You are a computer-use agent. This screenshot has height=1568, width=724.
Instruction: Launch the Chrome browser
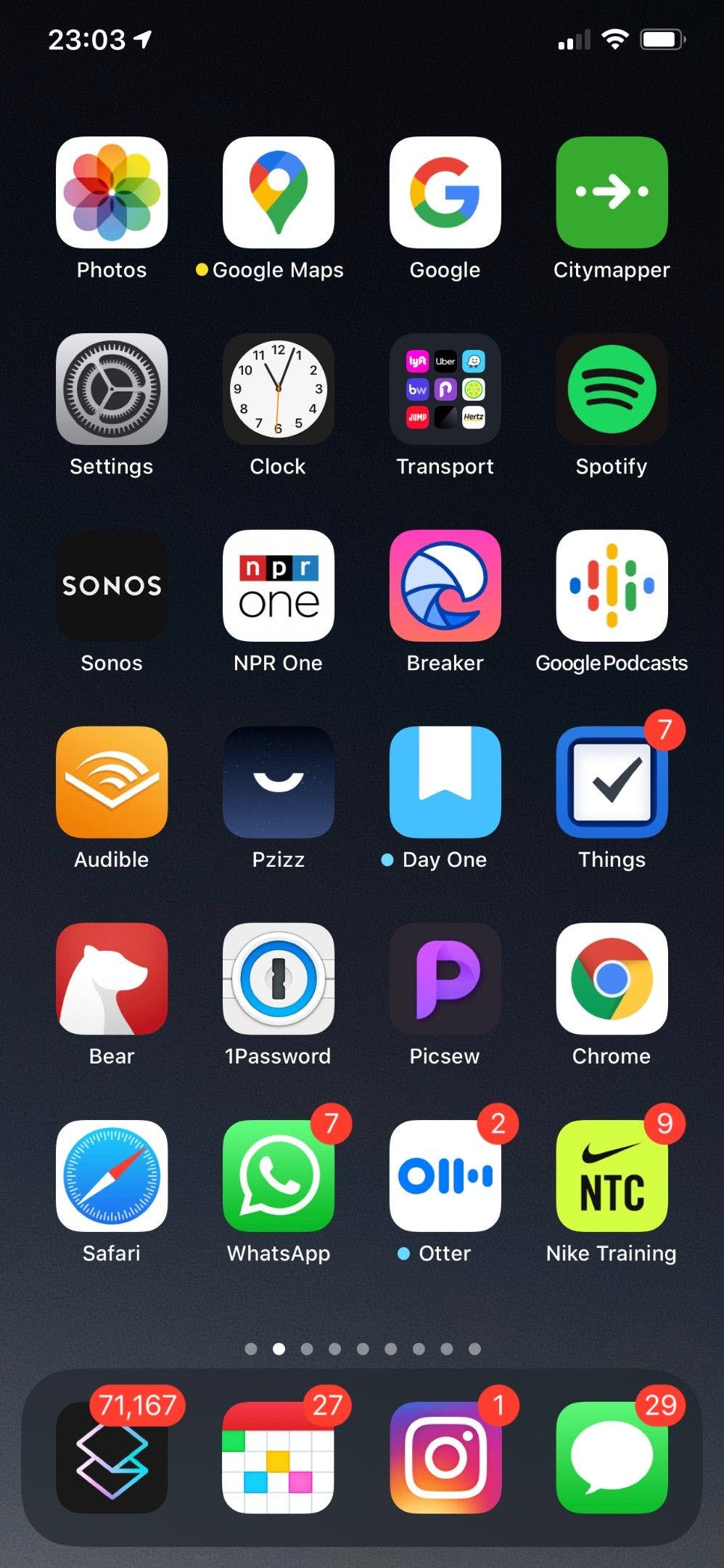612,979
